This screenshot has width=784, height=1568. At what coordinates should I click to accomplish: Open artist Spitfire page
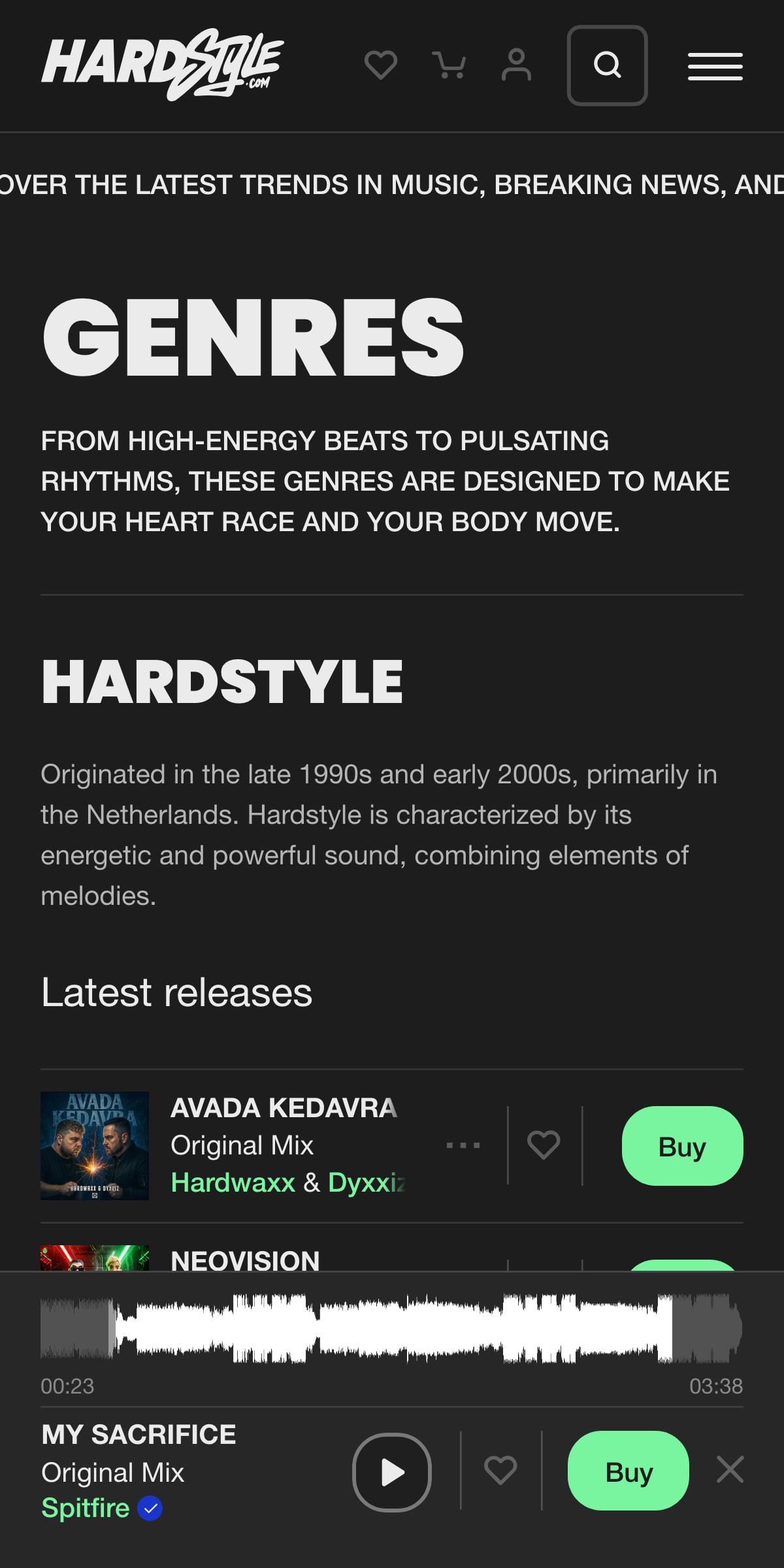(x=86, y=1508)
